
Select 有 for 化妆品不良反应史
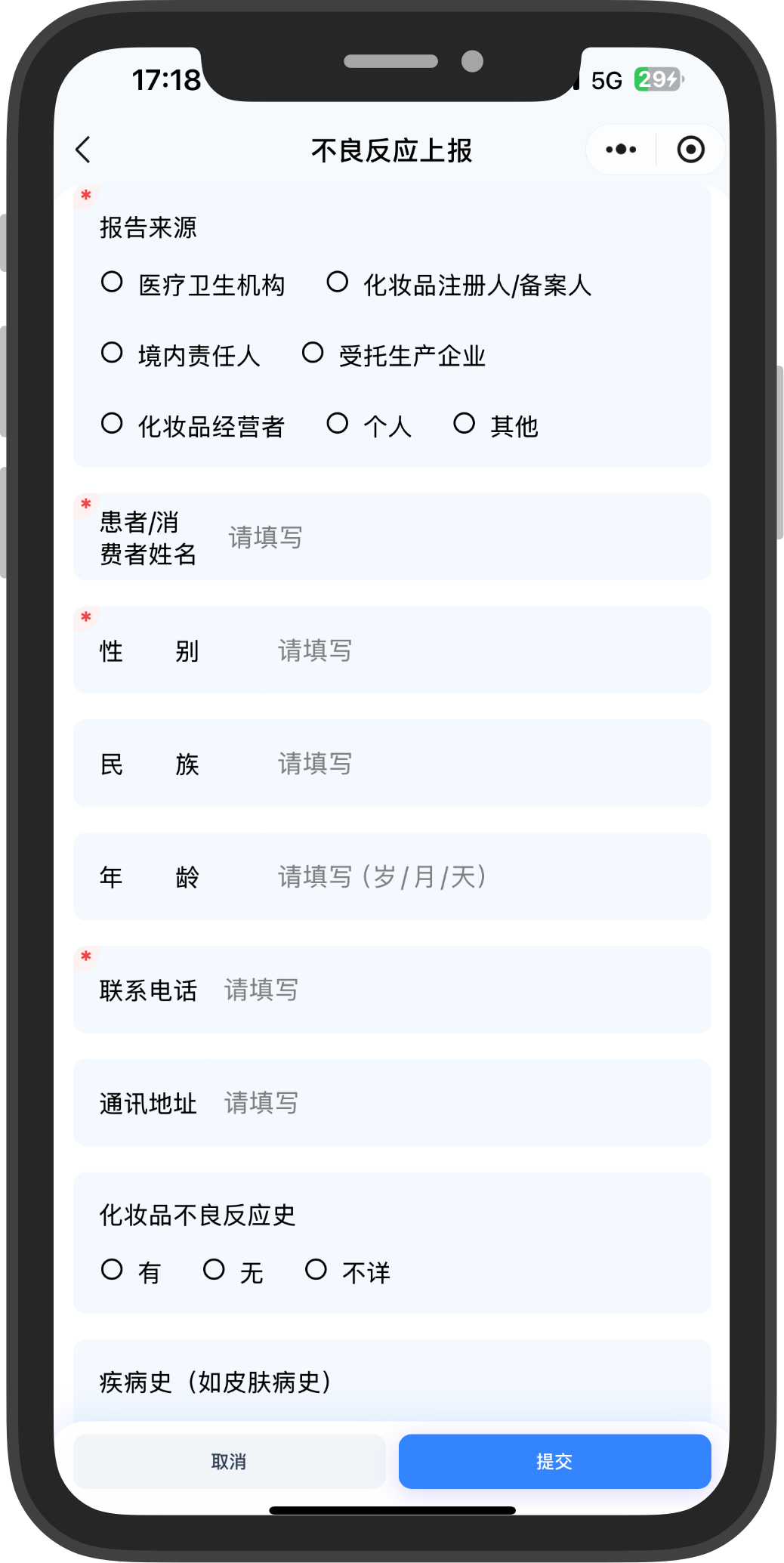point(113,1271)
